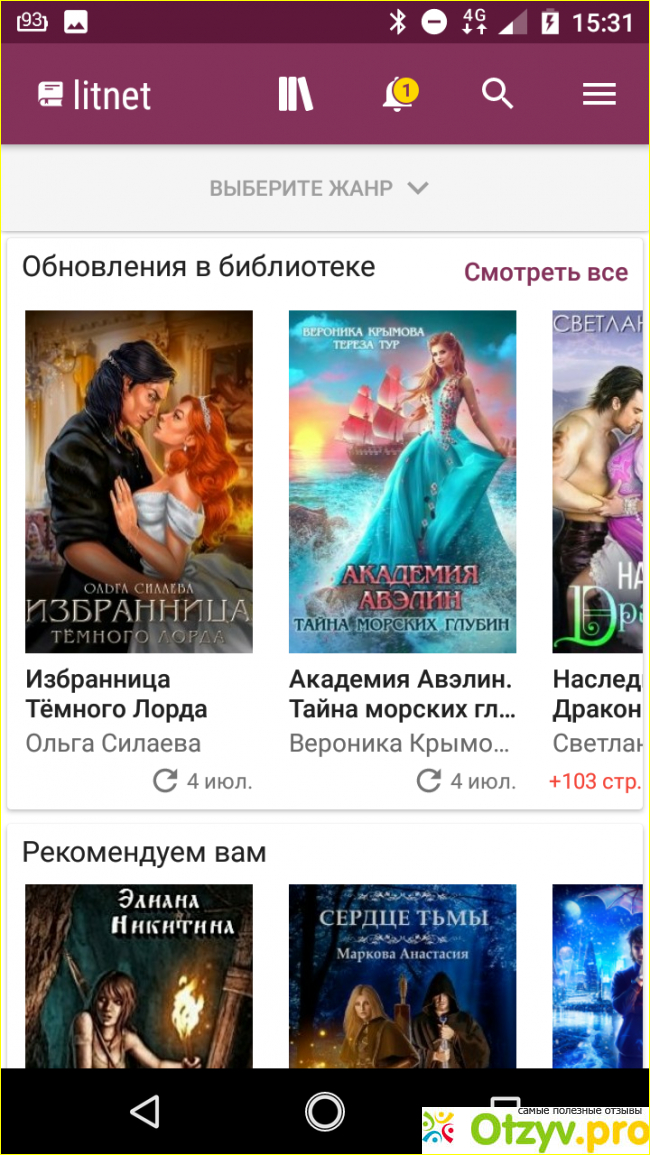Open the book «Академия Авэлин. Тайна морских глубин»
Viewport: 650px width, 1155px height.
[x=402, y=481]
